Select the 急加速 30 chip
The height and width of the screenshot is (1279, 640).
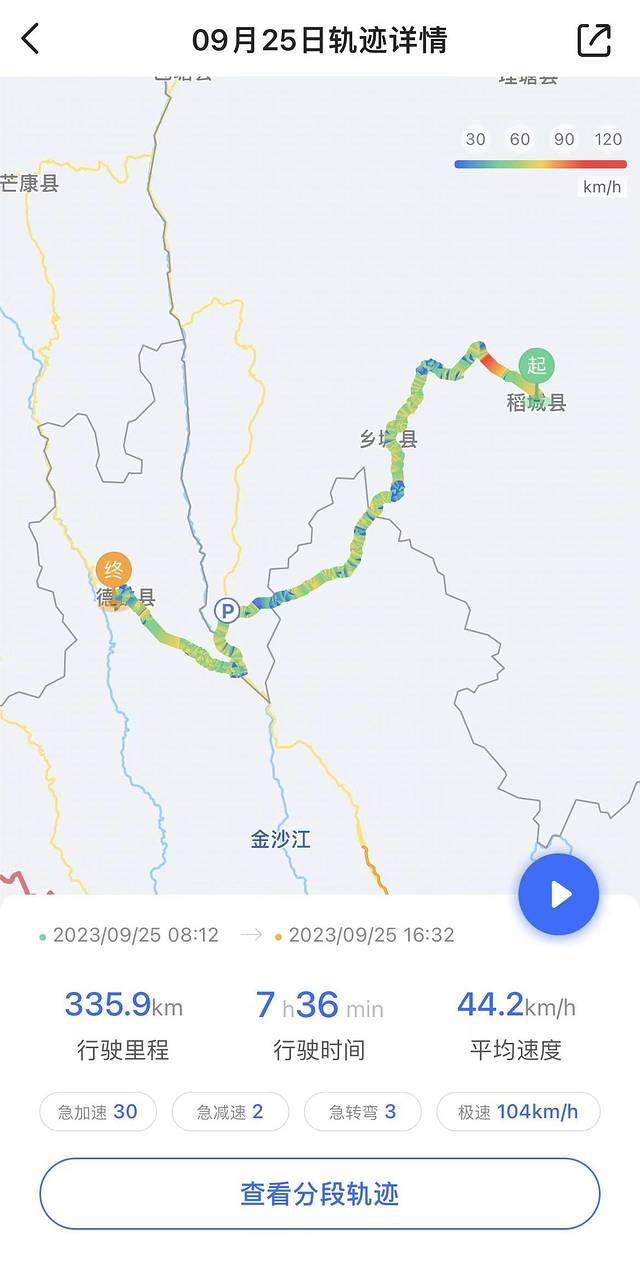pyautogui.click(x=98, y=1111)
